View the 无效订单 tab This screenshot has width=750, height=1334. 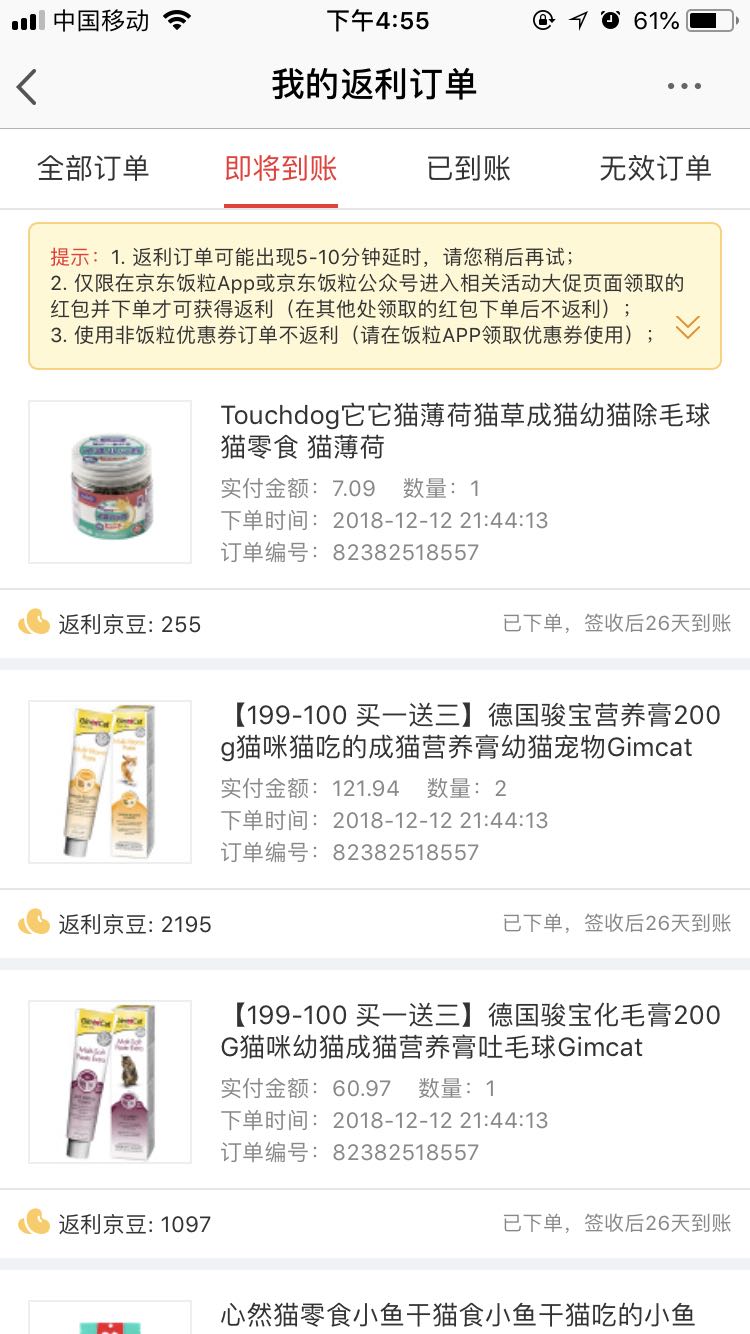click(655, 168)
